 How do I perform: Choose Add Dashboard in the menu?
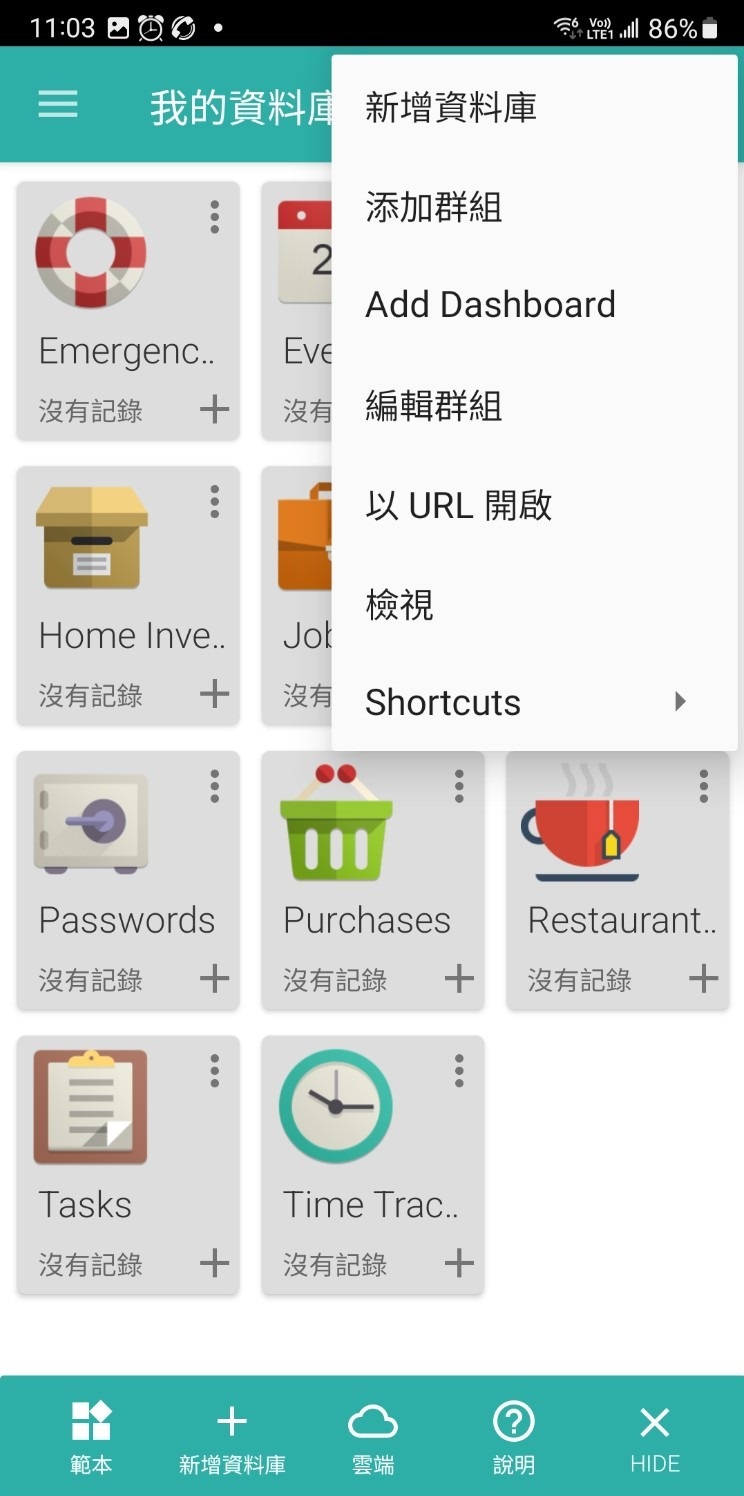[x=491, y=304]
